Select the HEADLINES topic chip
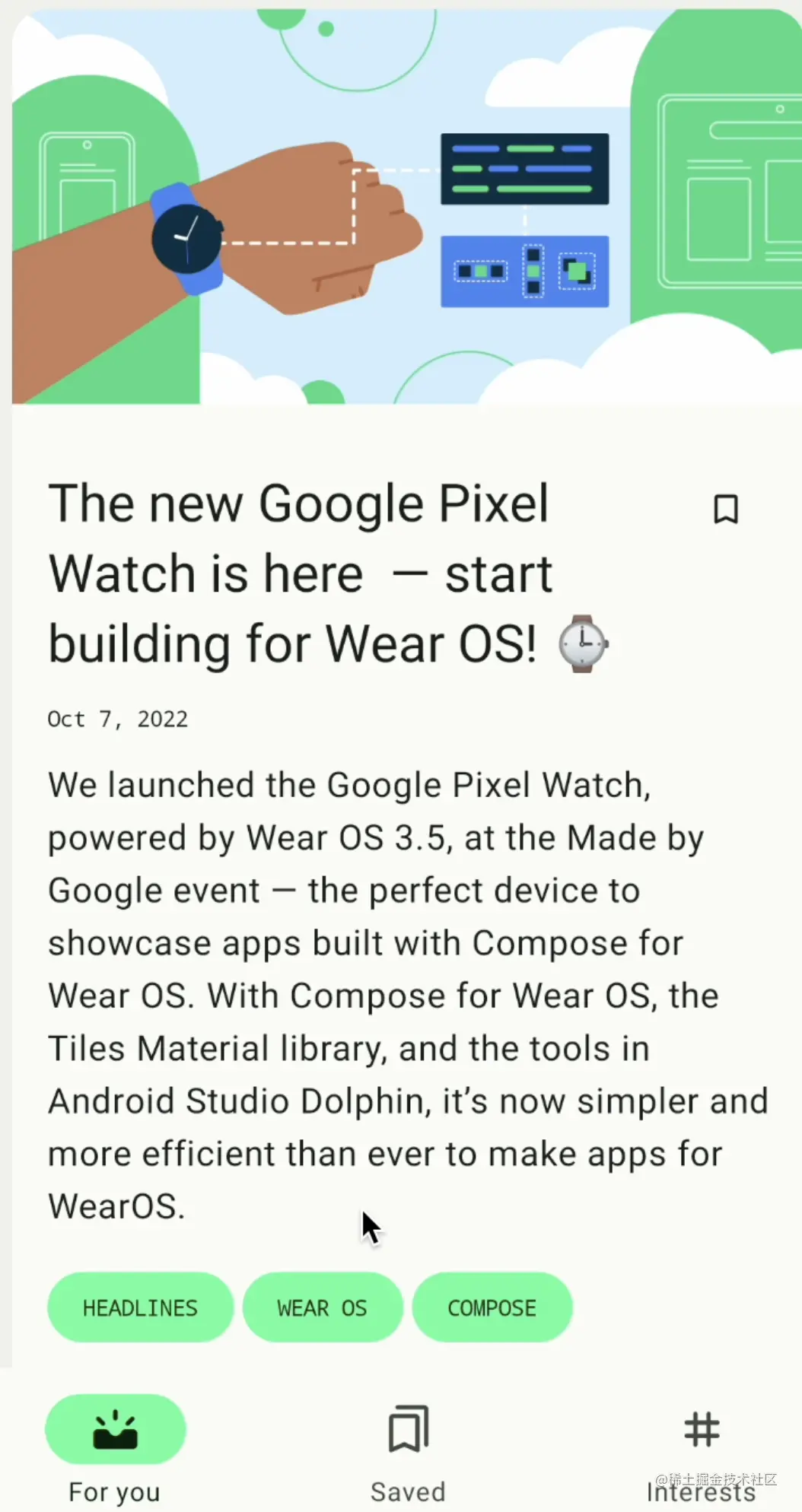 click(140, 1307)
